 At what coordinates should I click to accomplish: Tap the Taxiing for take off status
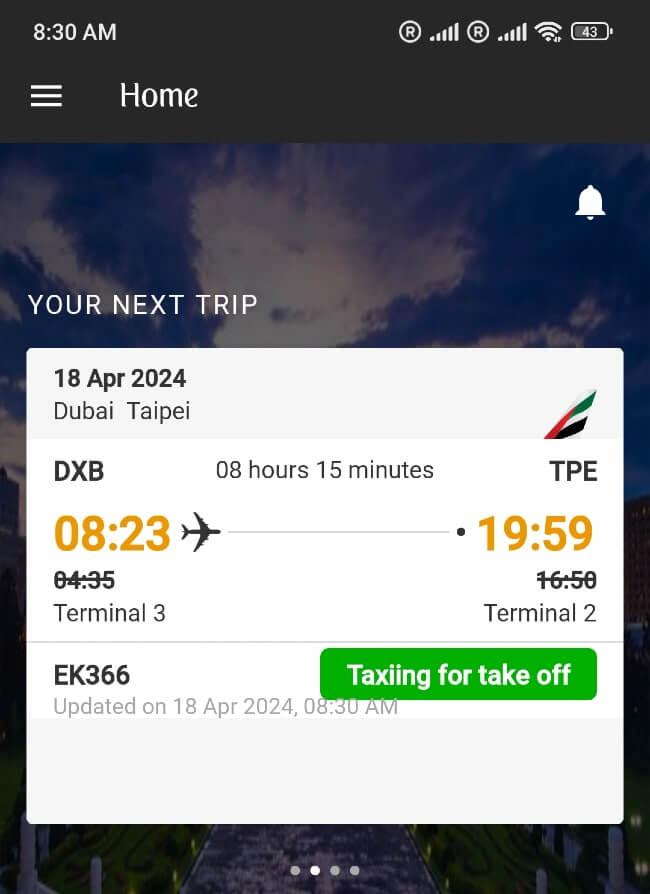pos(458,675)
